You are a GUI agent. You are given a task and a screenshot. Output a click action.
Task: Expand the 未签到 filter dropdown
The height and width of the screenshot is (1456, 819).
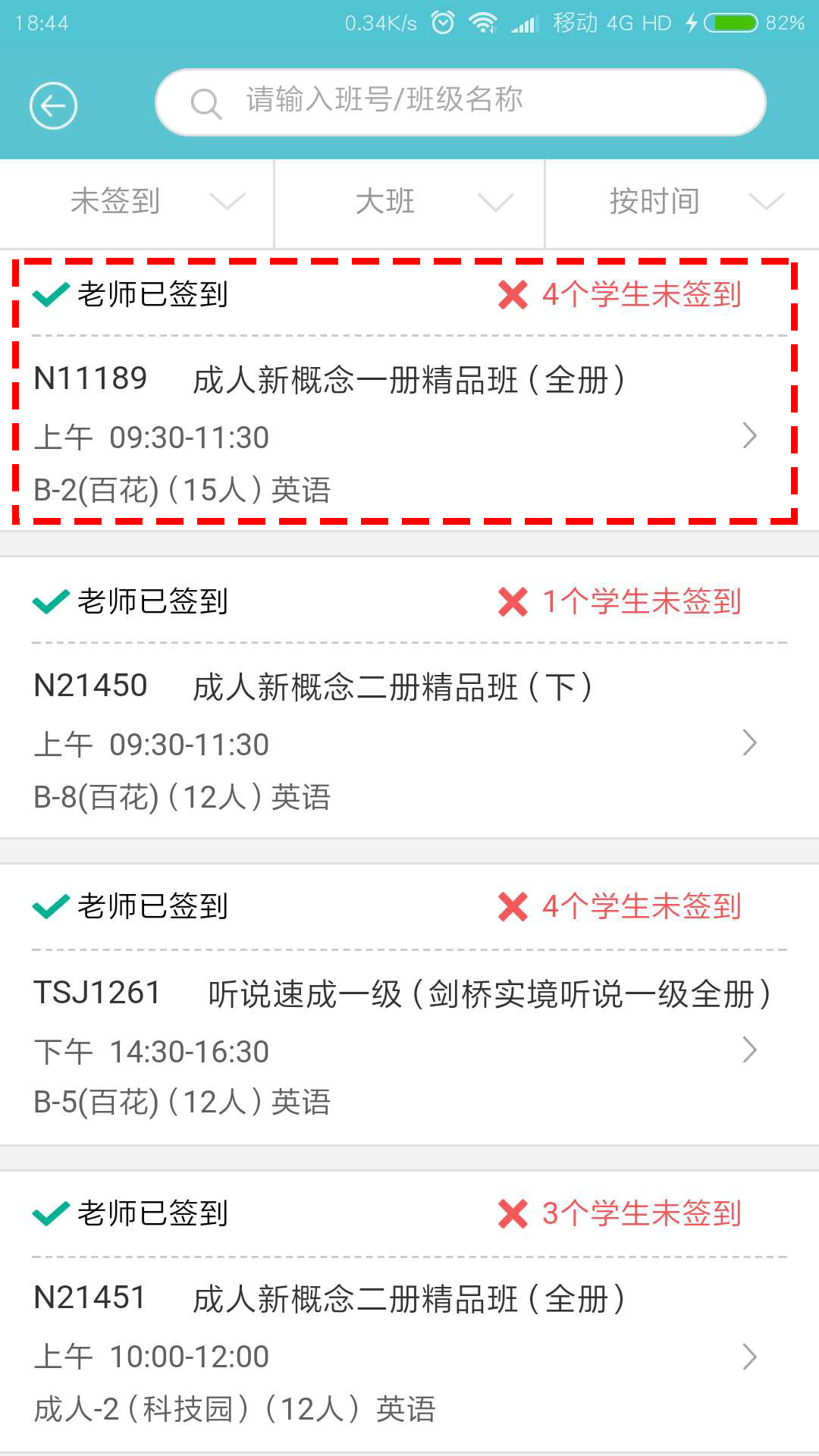137,202
